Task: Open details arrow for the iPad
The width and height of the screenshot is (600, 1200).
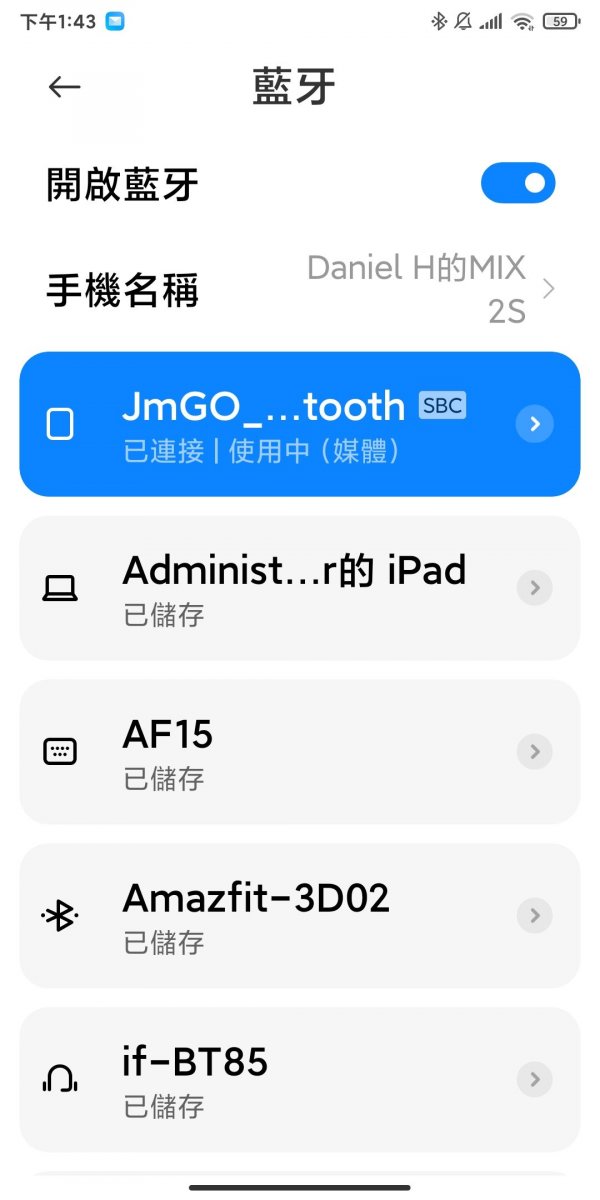Action: coord(535,588)
